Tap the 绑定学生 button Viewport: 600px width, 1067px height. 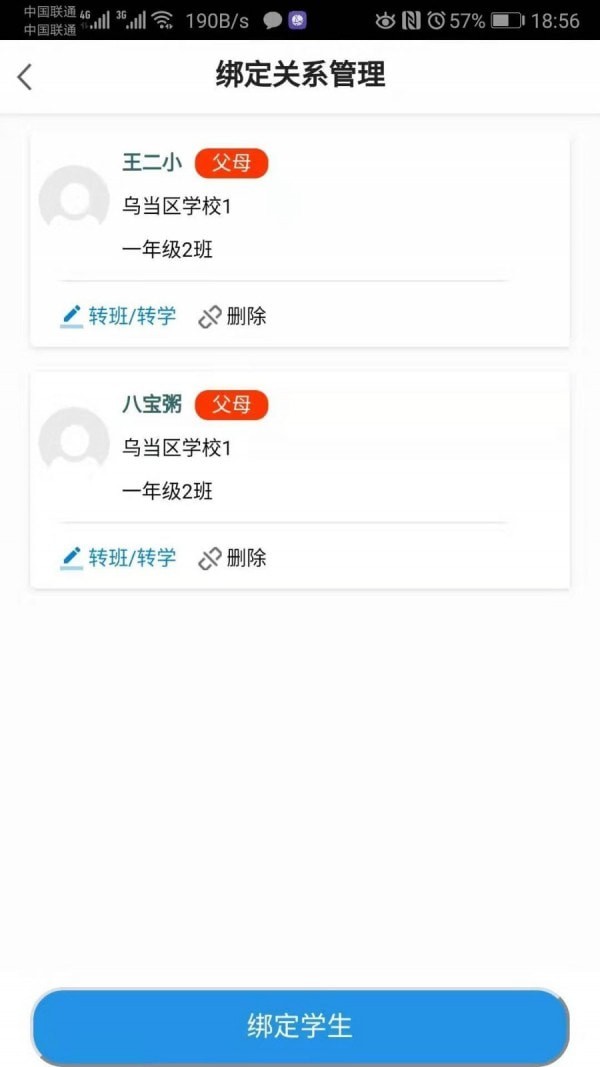(x=300, y=1026)
